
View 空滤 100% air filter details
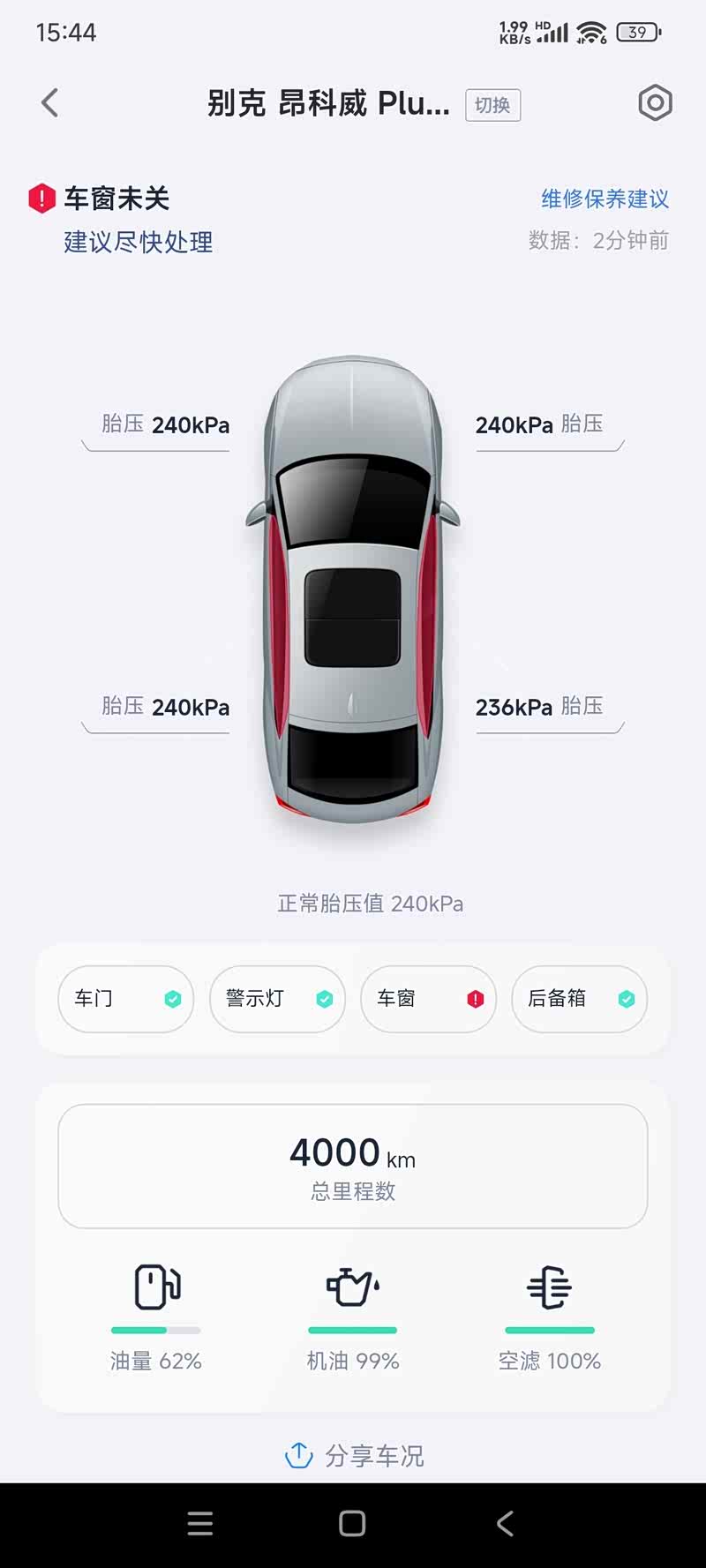549,1316
